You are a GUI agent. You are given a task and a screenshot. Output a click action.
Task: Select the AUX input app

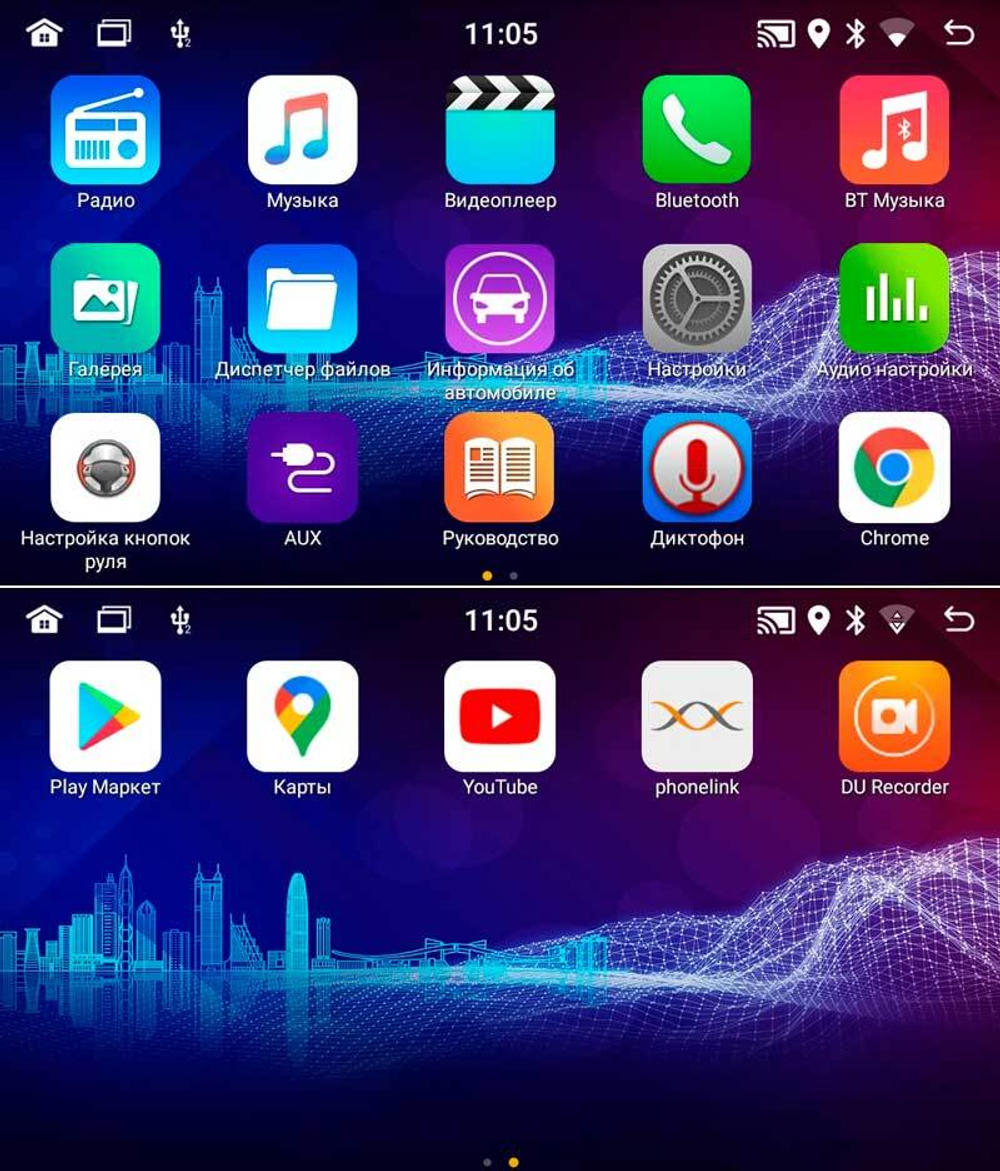tap(302, 468)
